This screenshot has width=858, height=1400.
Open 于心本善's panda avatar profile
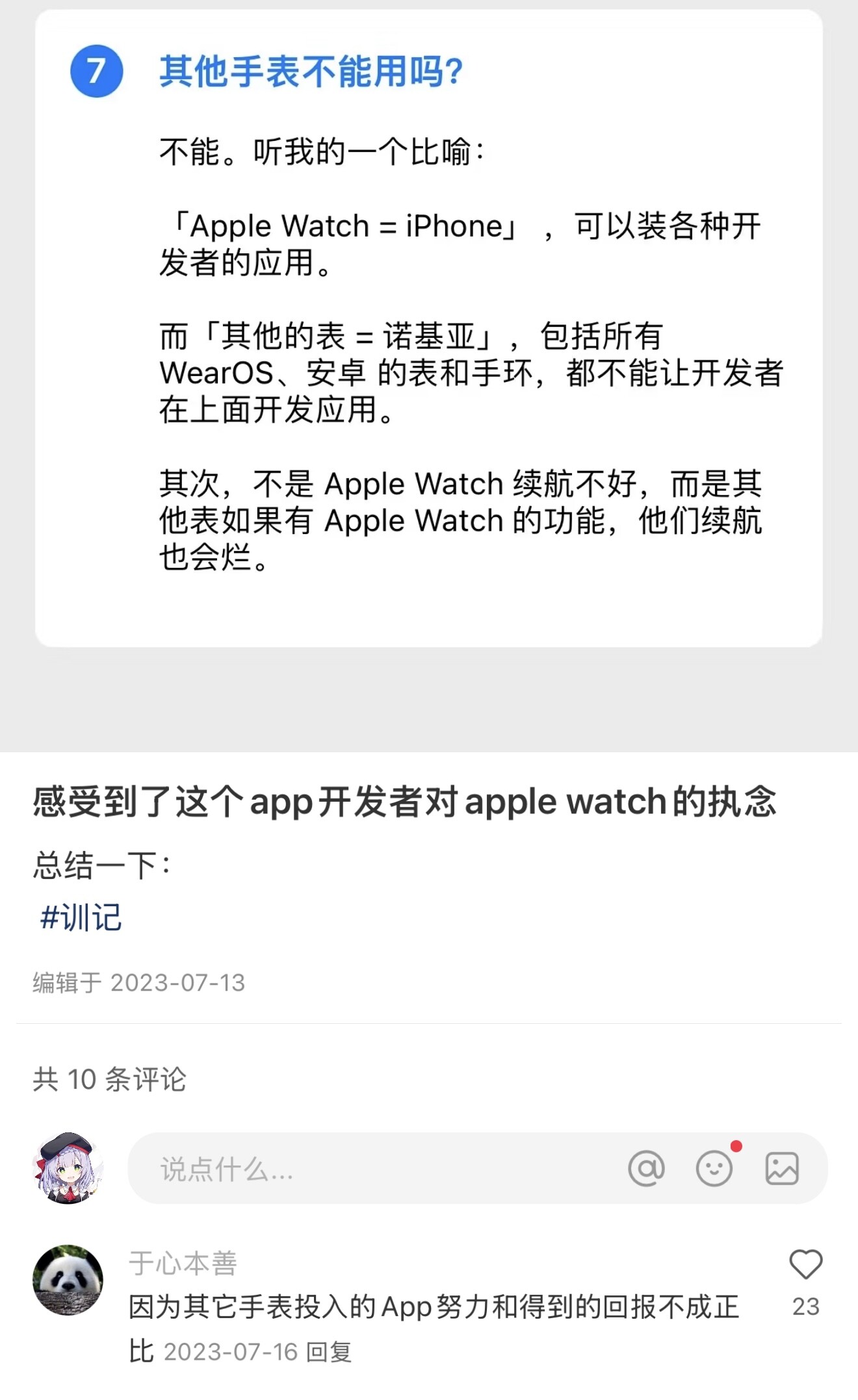coord(68,1280)
